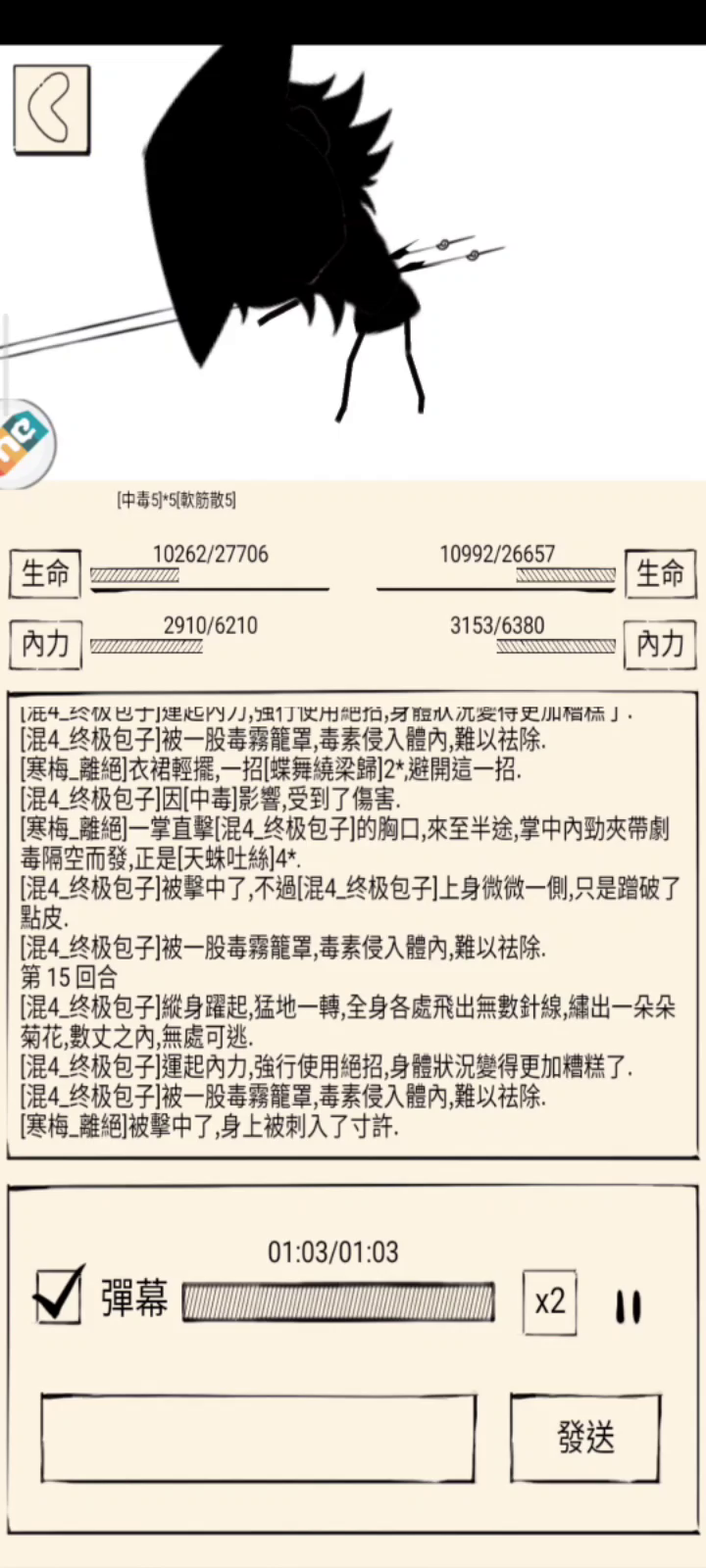The image size is (706, 1568).
Task: Tap the replay progress bar
Action: coord(338,1301)
